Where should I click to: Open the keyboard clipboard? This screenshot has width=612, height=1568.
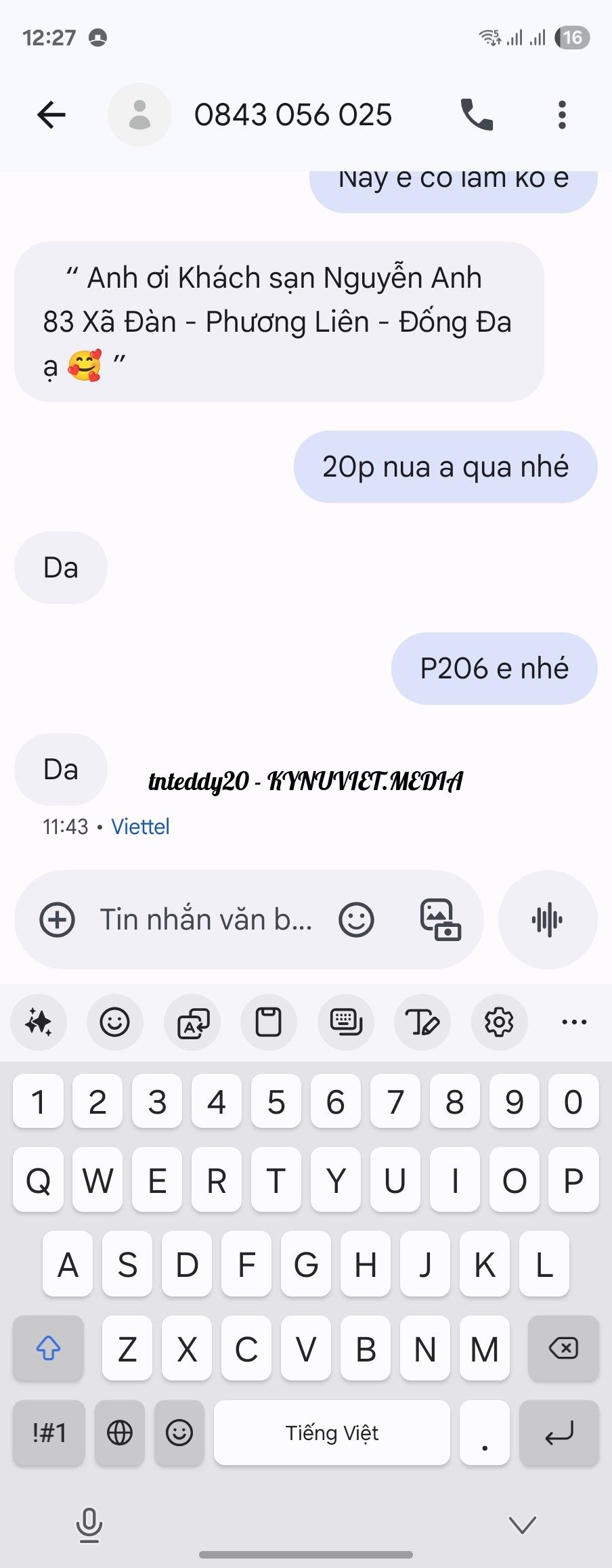[268, 1022]
